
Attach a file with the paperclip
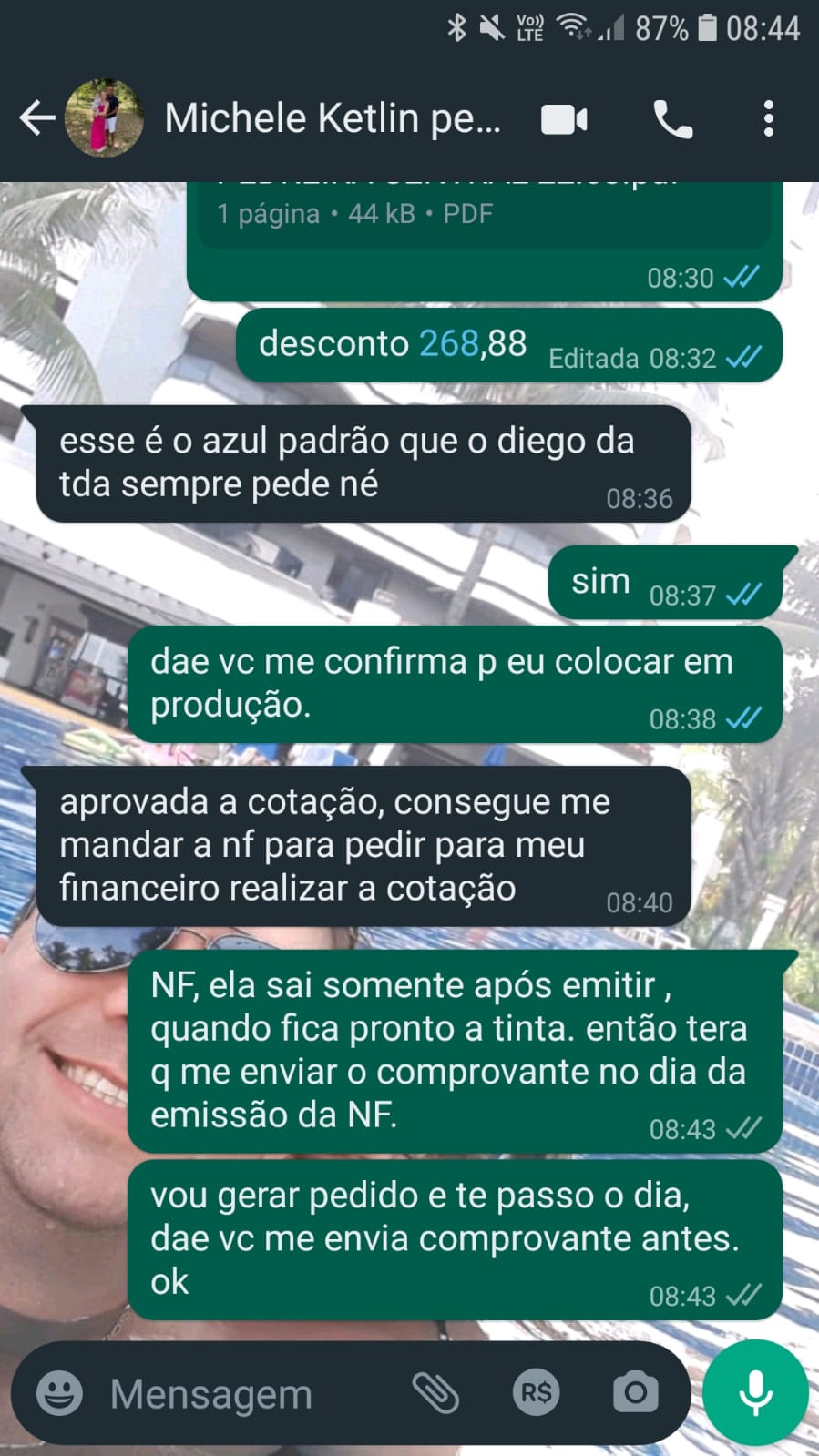[435, 1392]
